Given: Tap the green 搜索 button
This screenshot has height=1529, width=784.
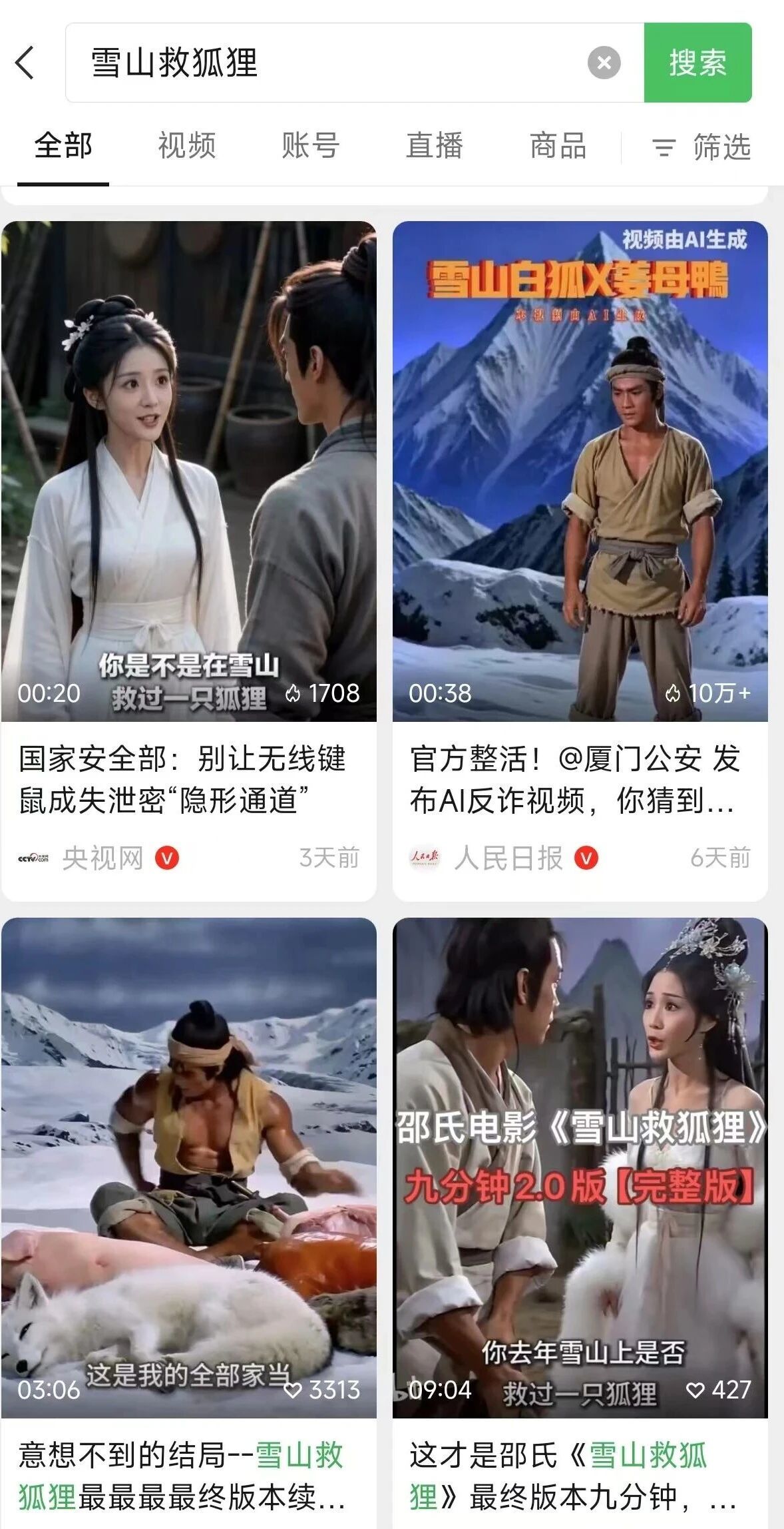Looking at the screenshot, I should 697,63.
